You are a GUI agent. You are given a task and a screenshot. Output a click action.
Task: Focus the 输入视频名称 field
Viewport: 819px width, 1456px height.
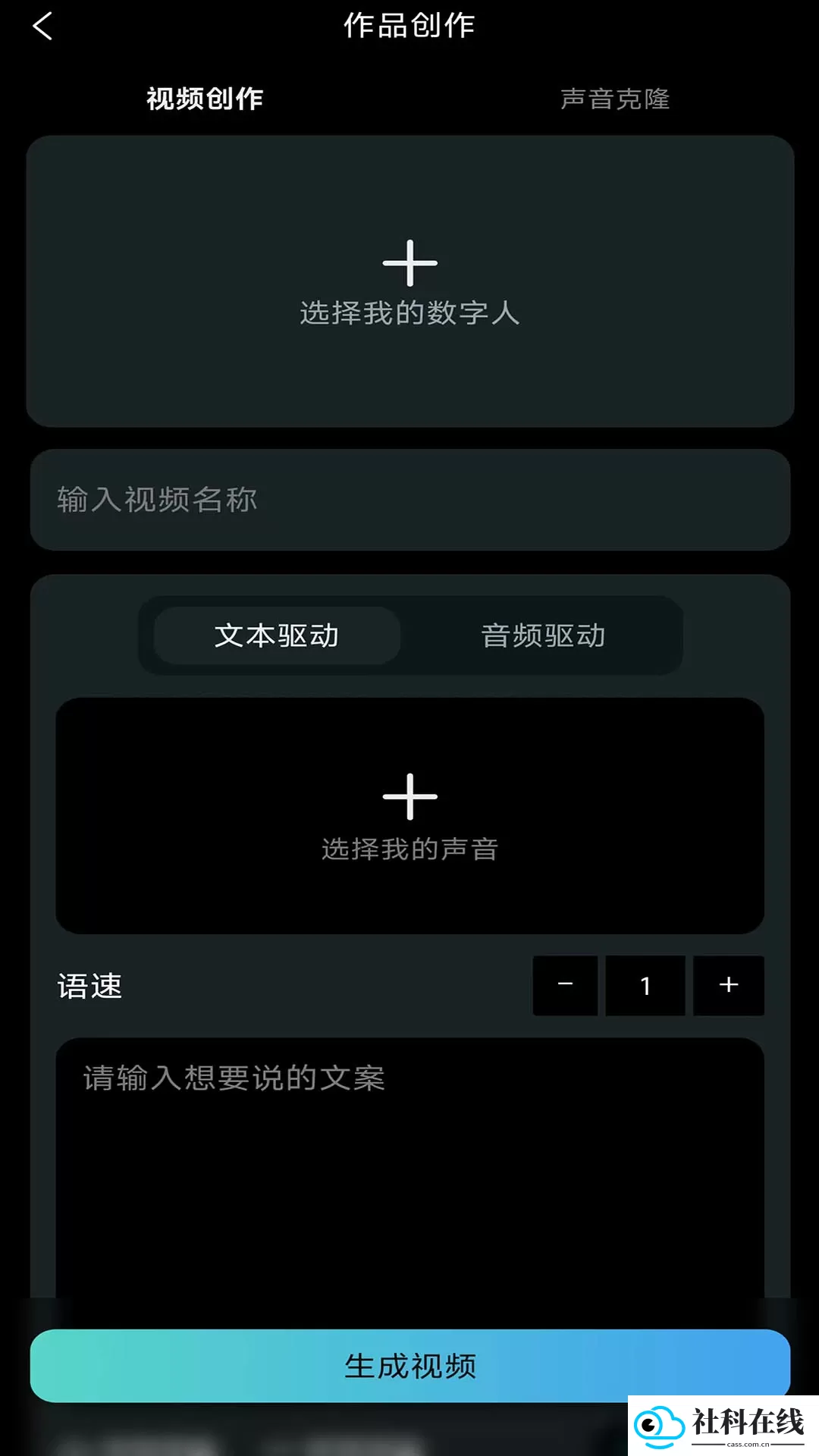[410, 500]
